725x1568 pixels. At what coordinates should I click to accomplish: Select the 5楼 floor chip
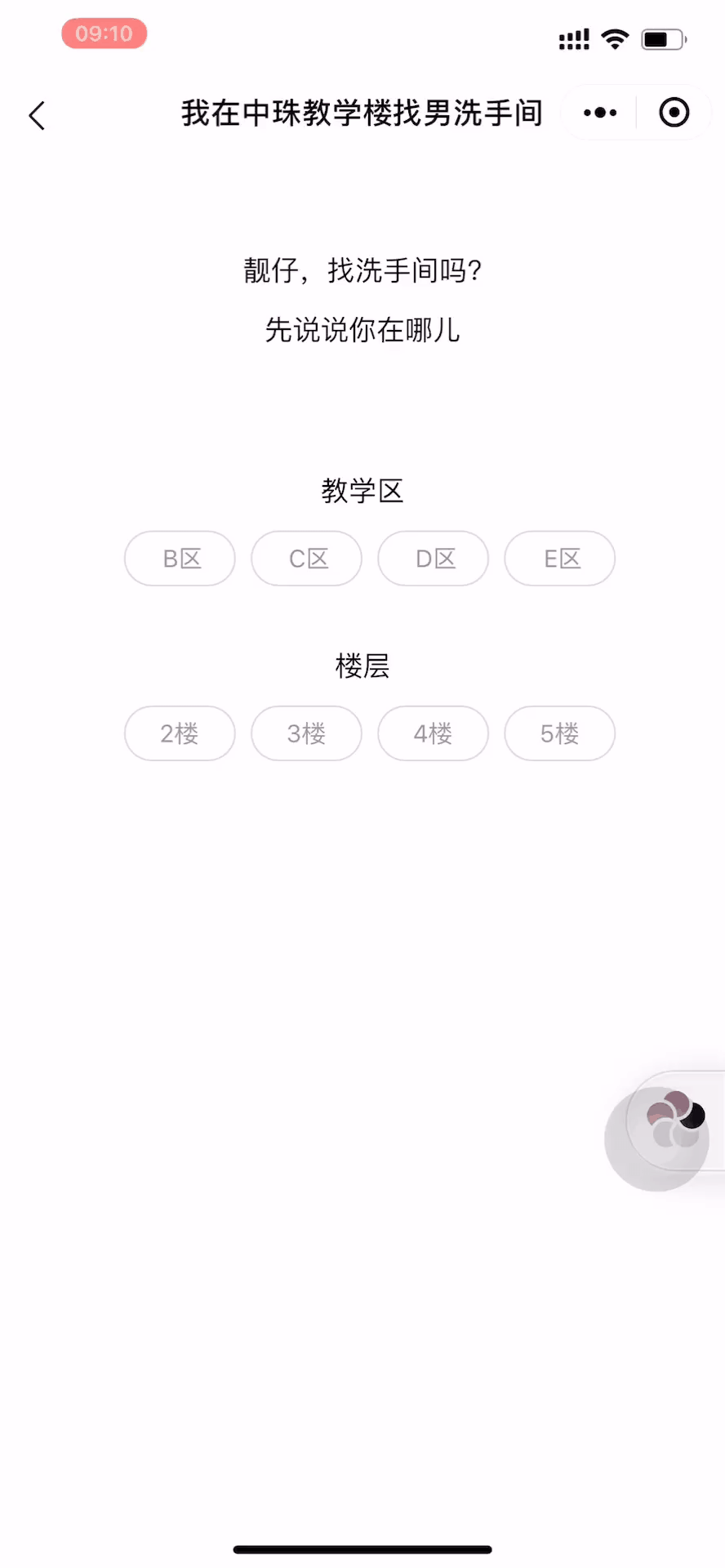pos(559,733)
